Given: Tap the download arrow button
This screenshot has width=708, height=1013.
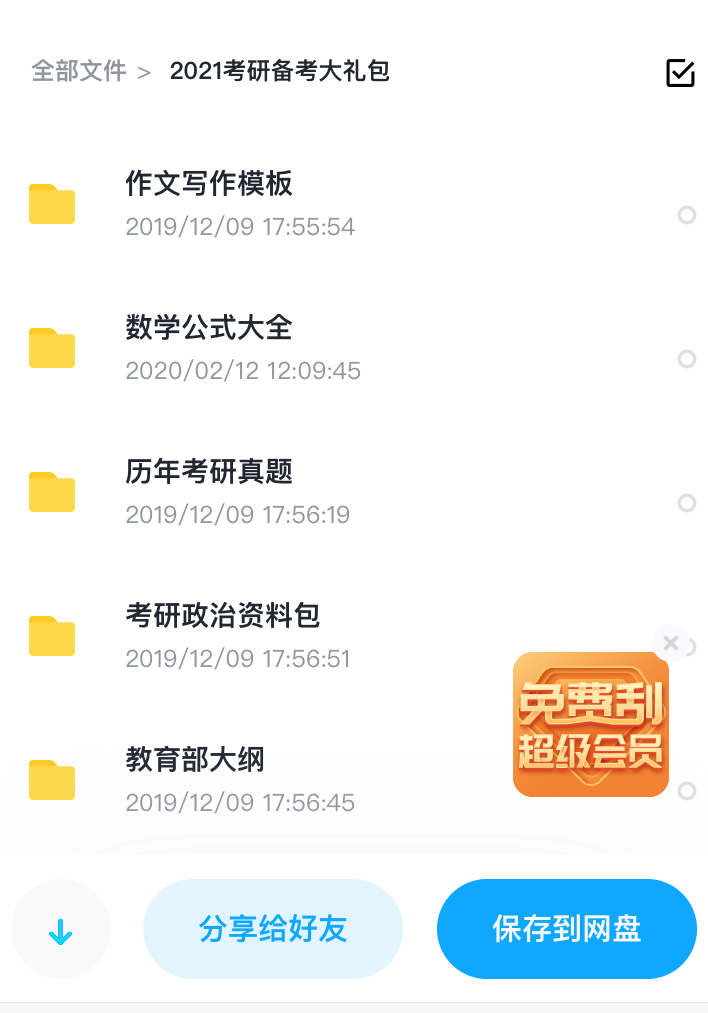Looking at the screenshot, I should [x=61, y=930].
